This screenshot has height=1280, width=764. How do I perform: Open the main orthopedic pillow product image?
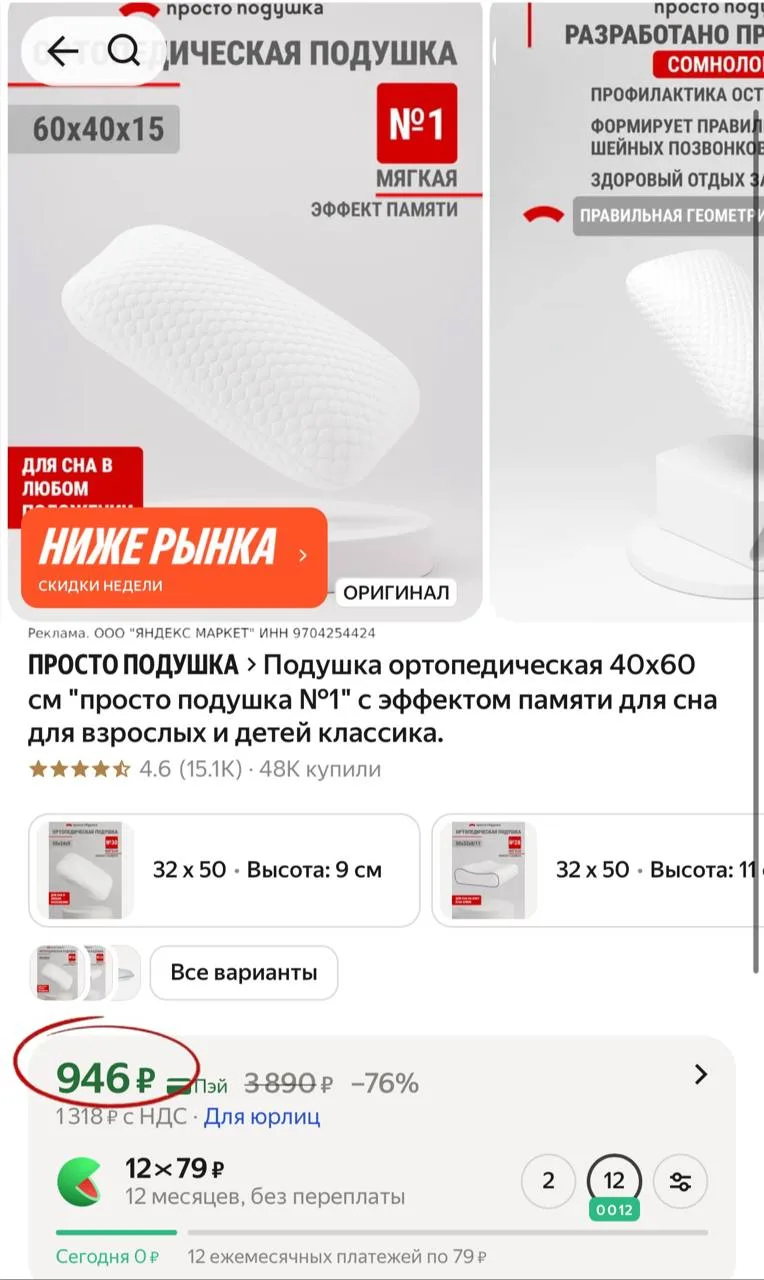[x=245, y=310]
